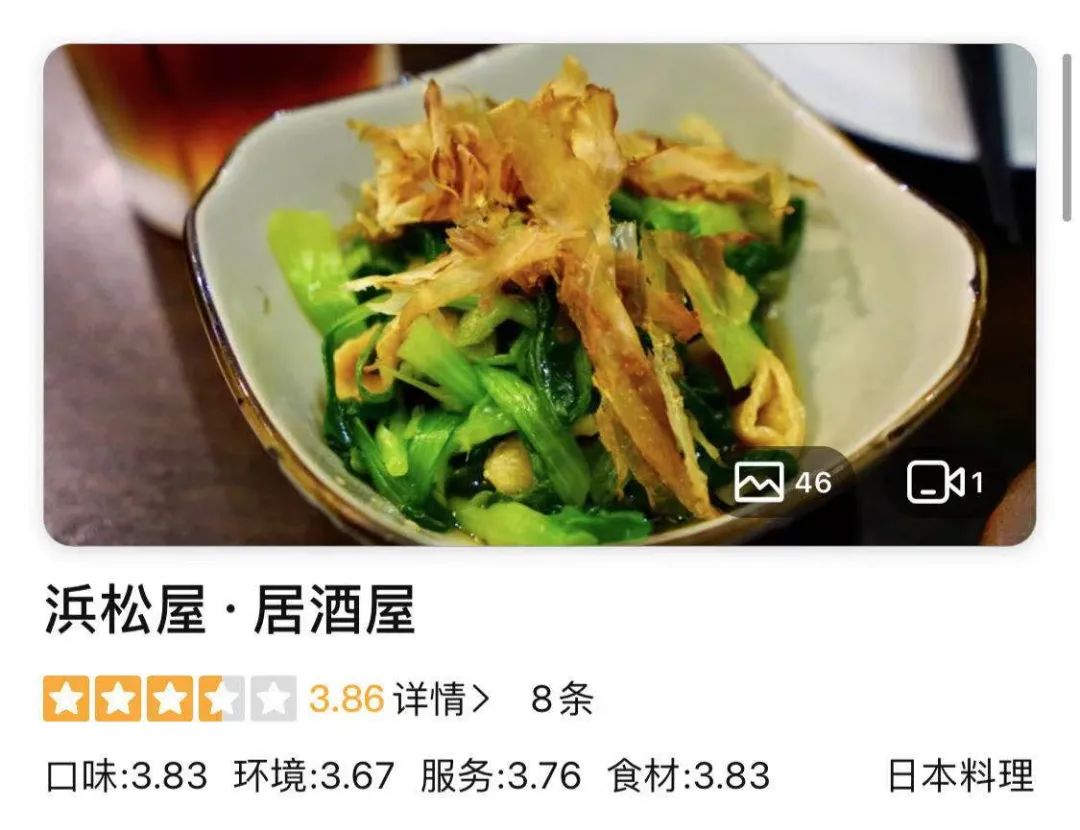Viewport: 1080px width, 830px height.
Task: Open rating 详情 details
Action: tap(441, 699)
